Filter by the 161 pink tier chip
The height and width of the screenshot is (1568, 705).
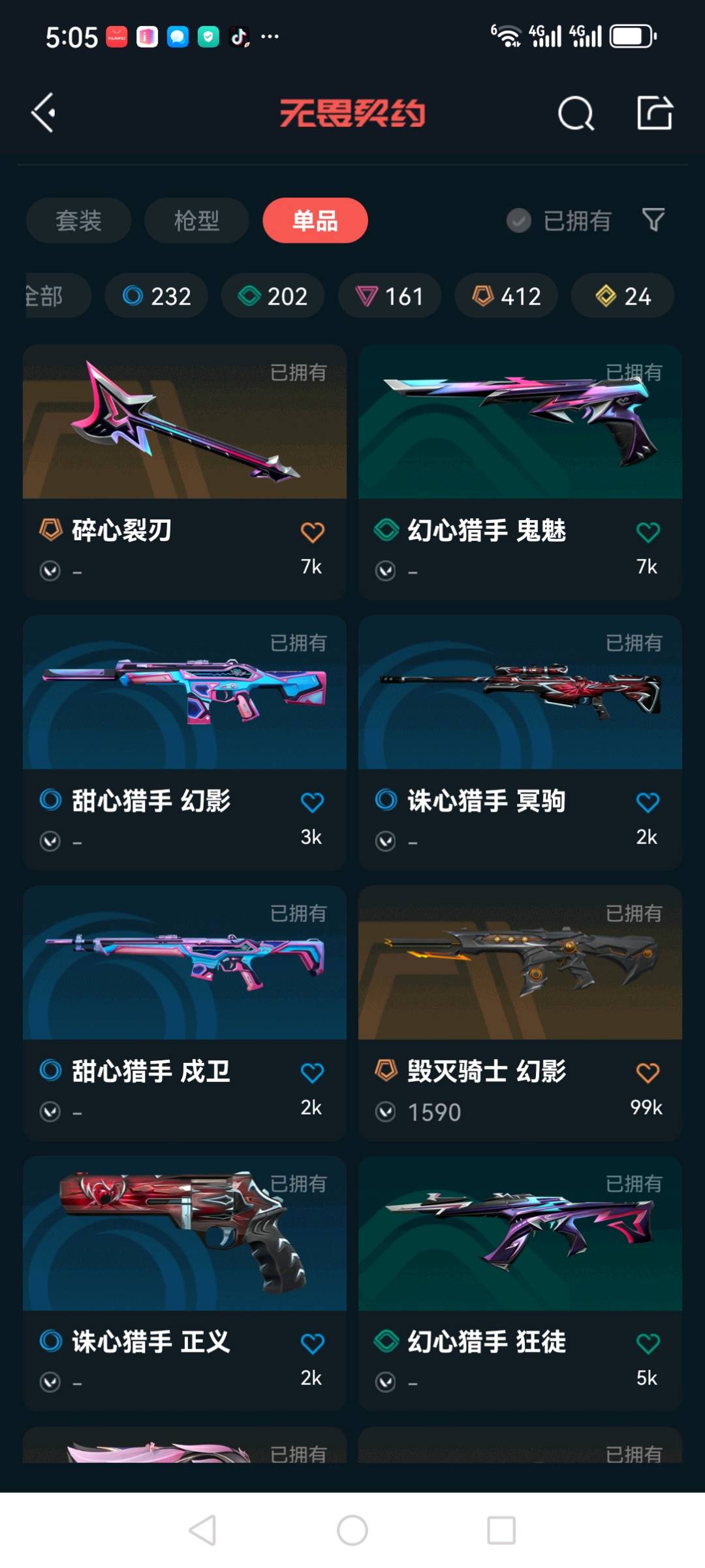[390, 296]
